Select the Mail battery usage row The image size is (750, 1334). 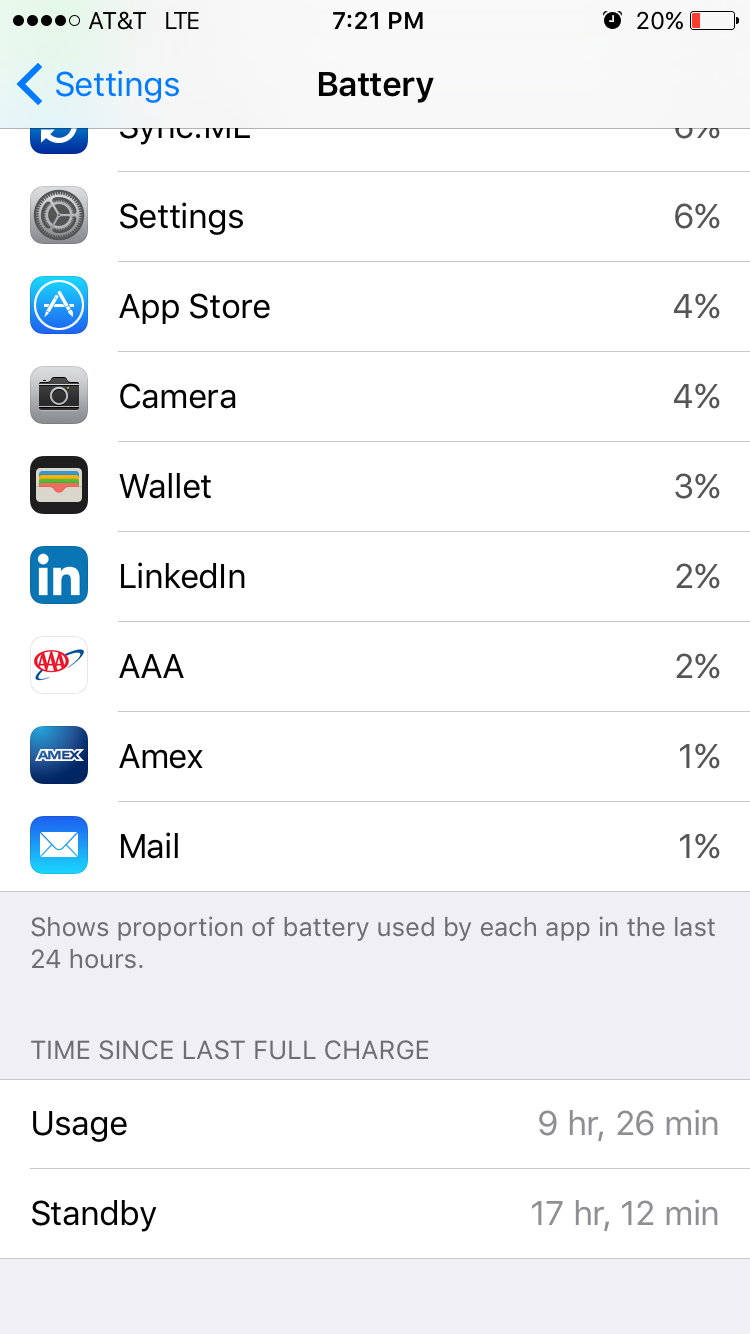[x=375, y=847]
